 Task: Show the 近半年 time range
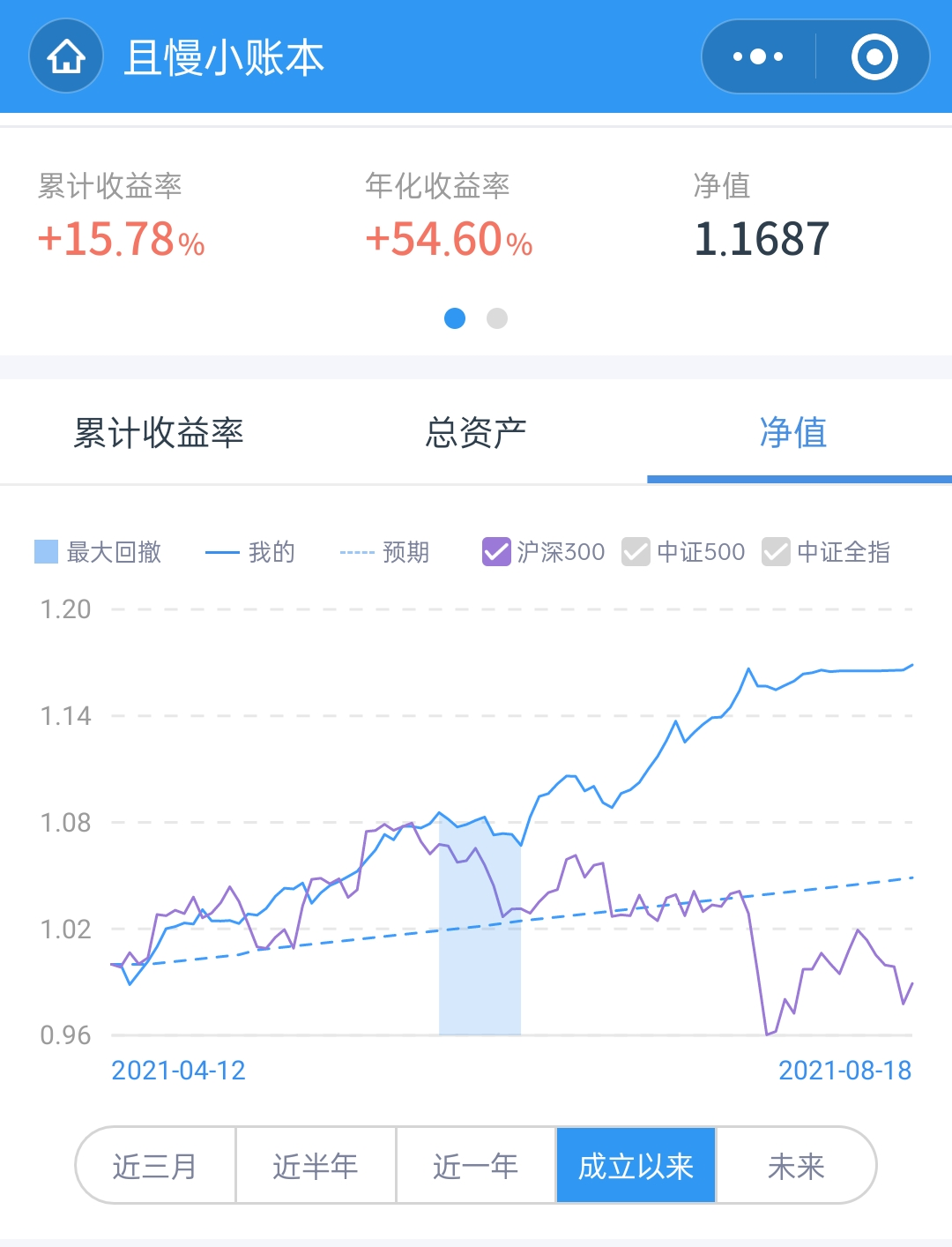316,1166
